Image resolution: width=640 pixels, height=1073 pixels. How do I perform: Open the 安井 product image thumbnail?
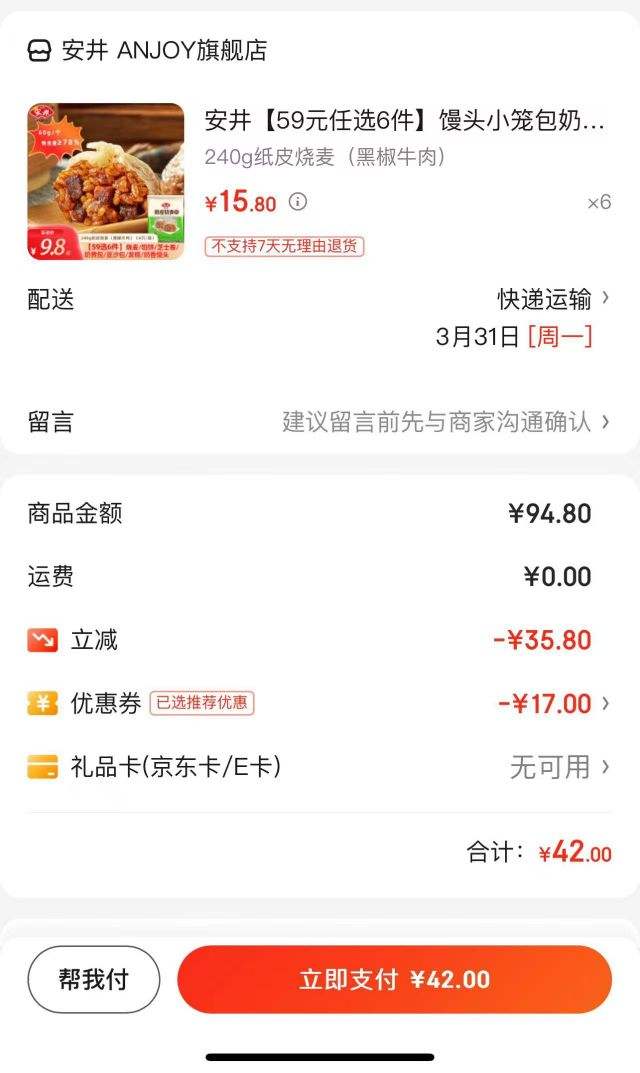coord(106,181)
